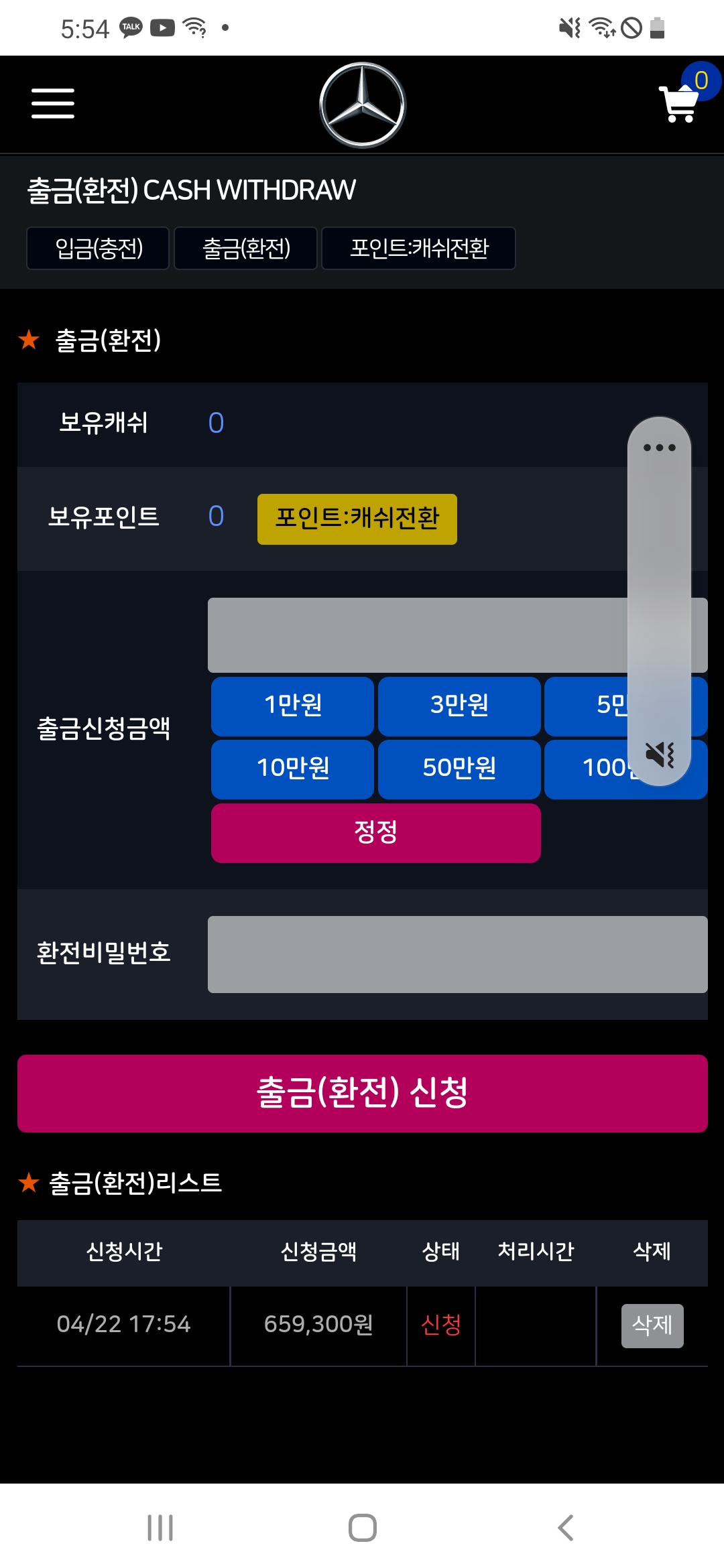
Task: Add 3만원 to the amount
Action: click(x=459, y=706)
